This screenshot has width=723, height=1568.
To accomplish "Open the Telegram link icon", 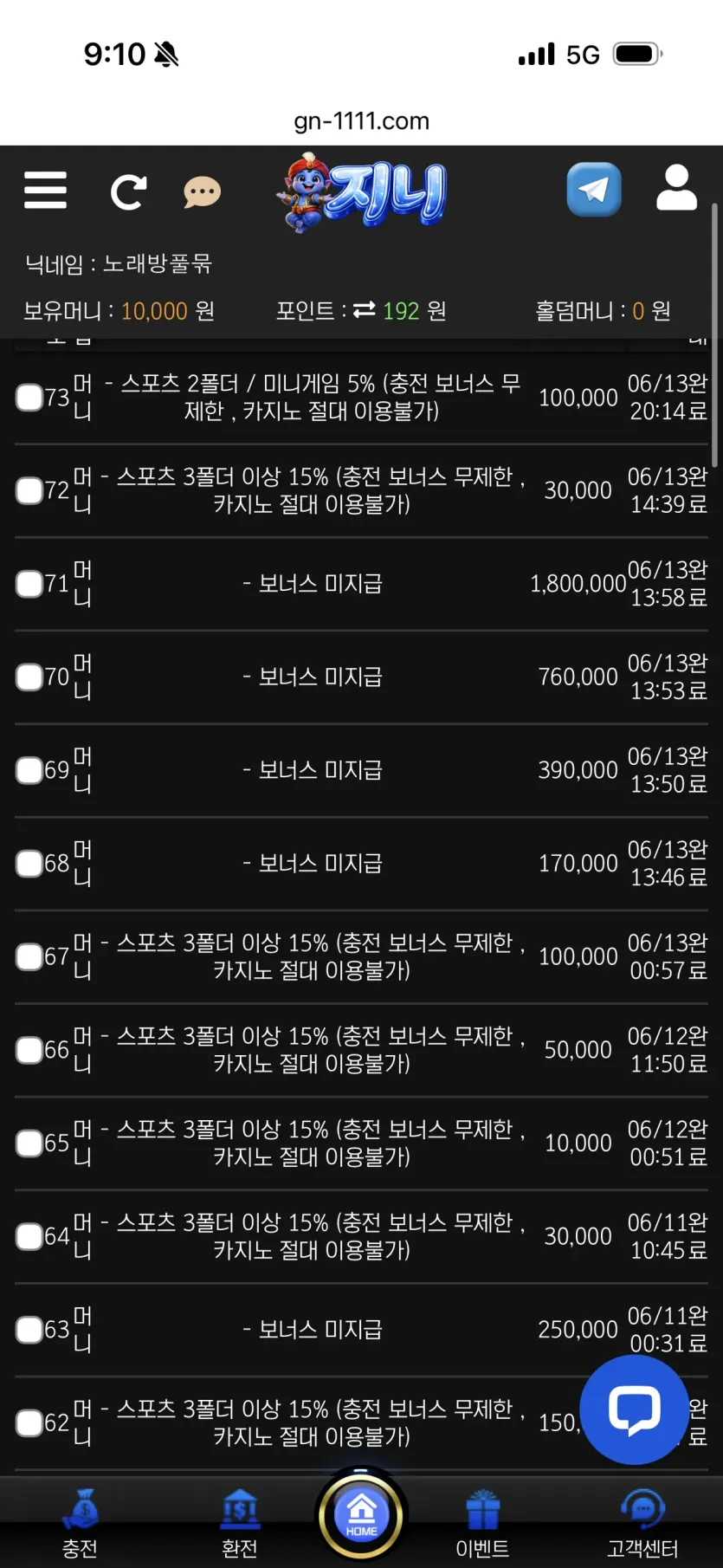I will click(594, 189).
